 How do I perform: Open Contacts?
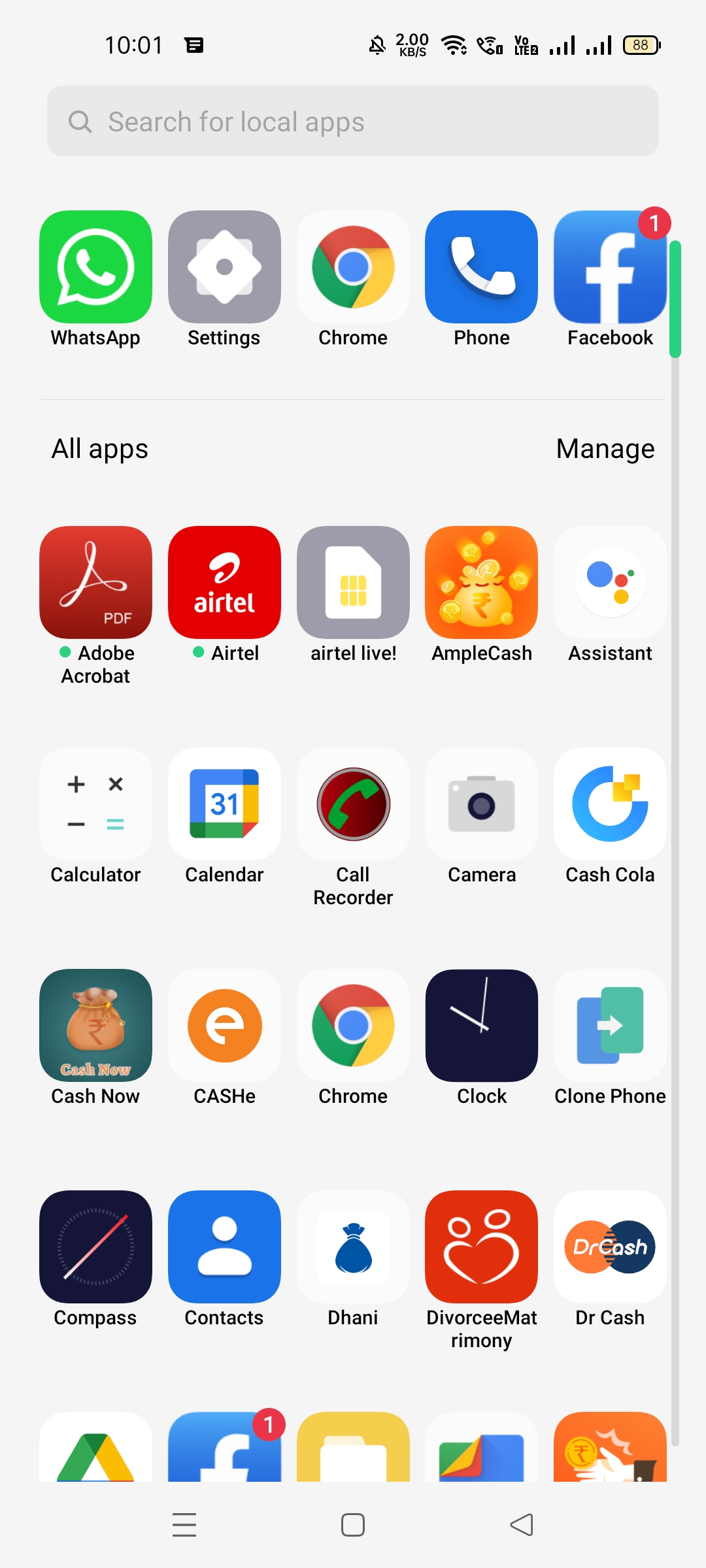(x=224, y=1247)
